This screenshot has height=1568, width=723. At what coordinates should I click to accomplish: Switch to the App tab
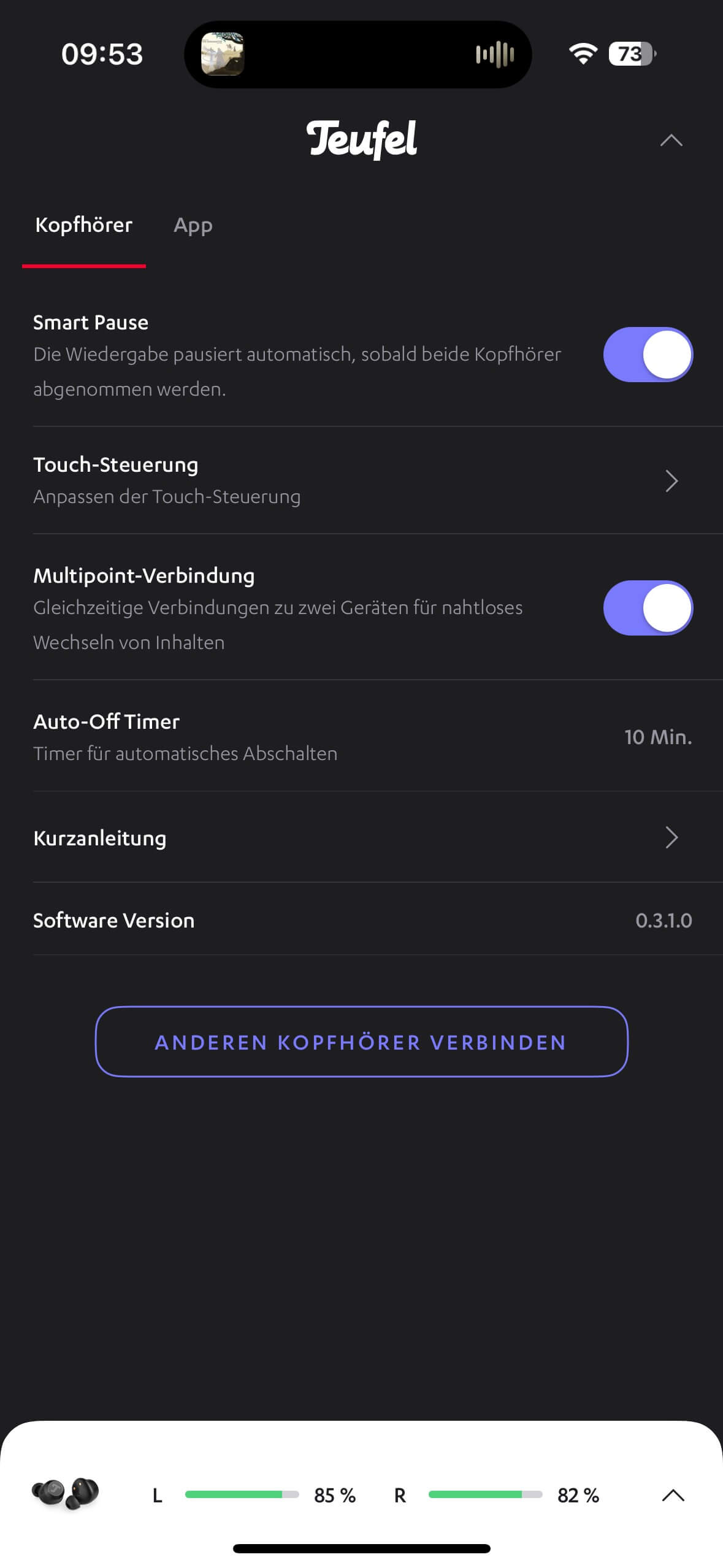[193, 225]
